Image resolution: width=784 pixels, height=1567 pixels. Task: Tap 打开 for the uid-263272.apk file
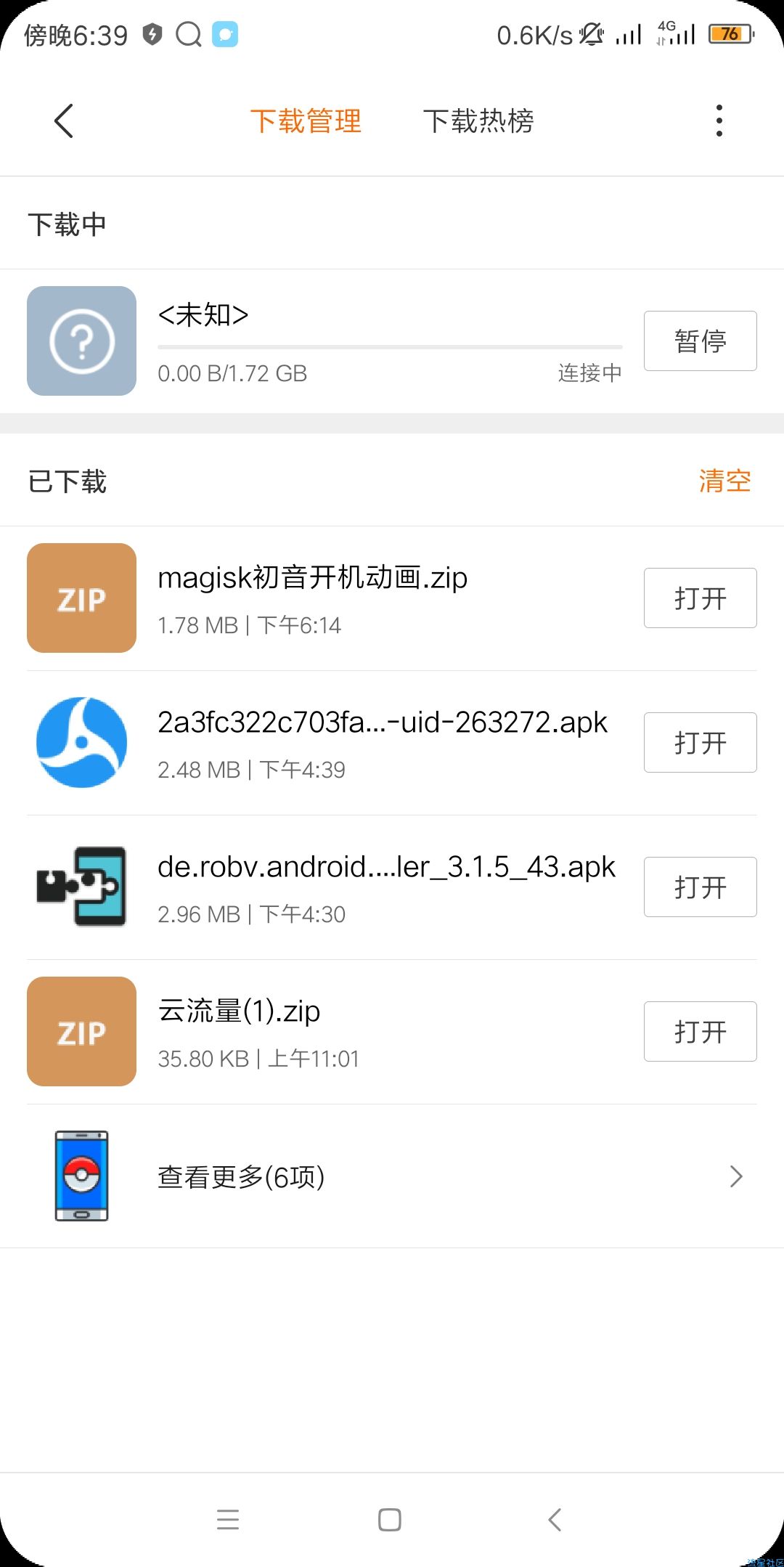(701, 742)
